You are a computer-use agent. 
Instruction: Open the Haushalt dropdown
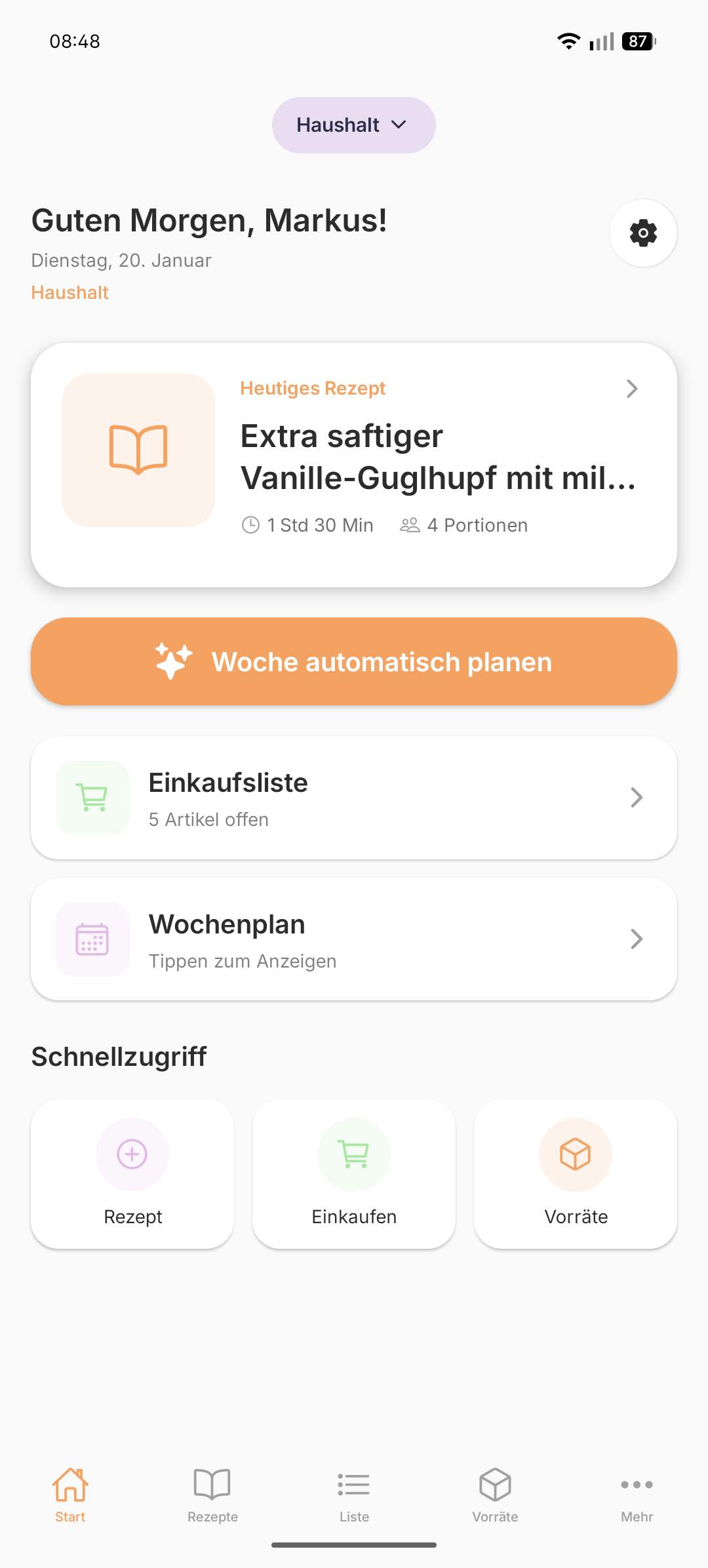(x=353, y=125)
